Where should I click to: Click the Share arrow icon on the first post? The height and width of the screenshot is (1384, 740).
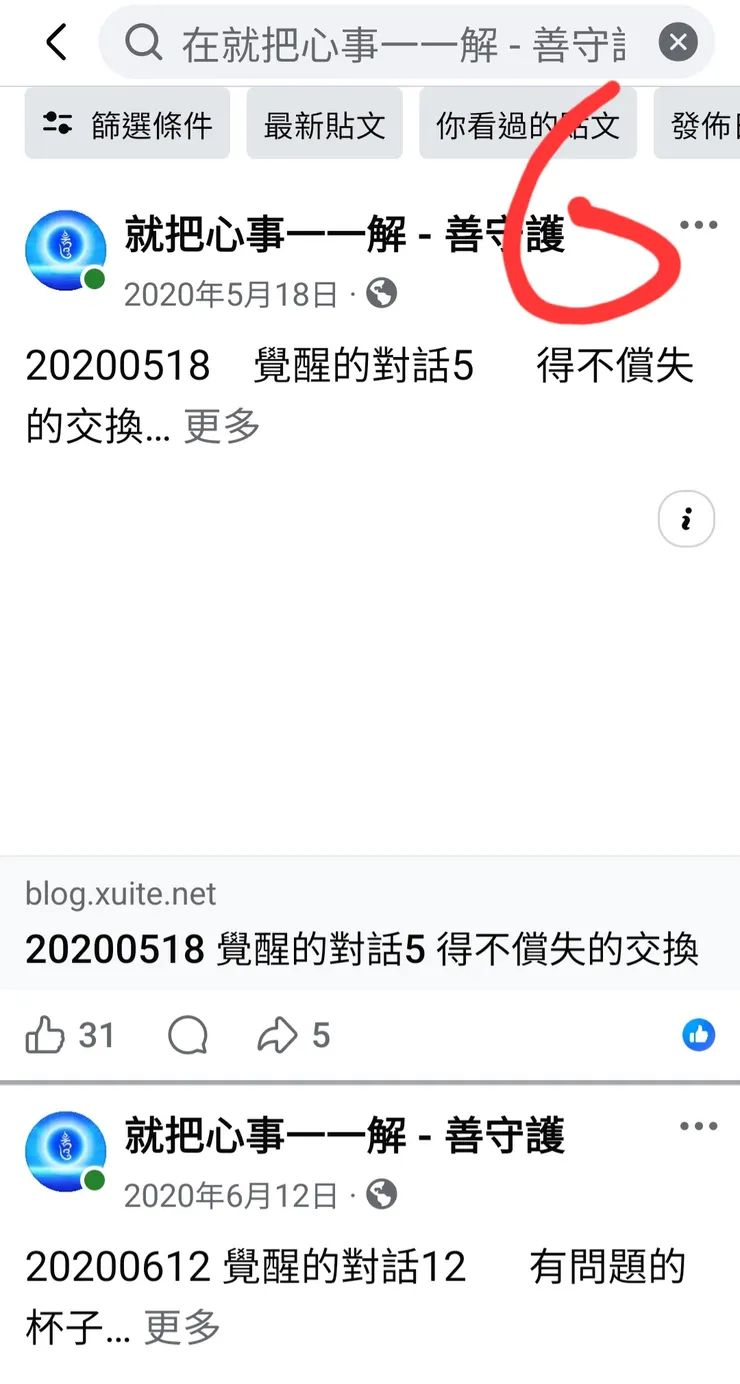[x=278, y=1036]
